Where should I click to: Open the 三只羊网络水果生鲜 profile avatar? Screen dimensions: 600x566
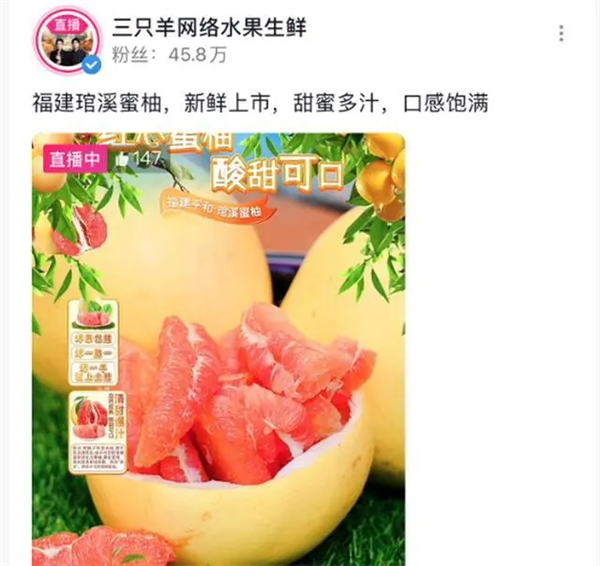[x=68, y=42]
